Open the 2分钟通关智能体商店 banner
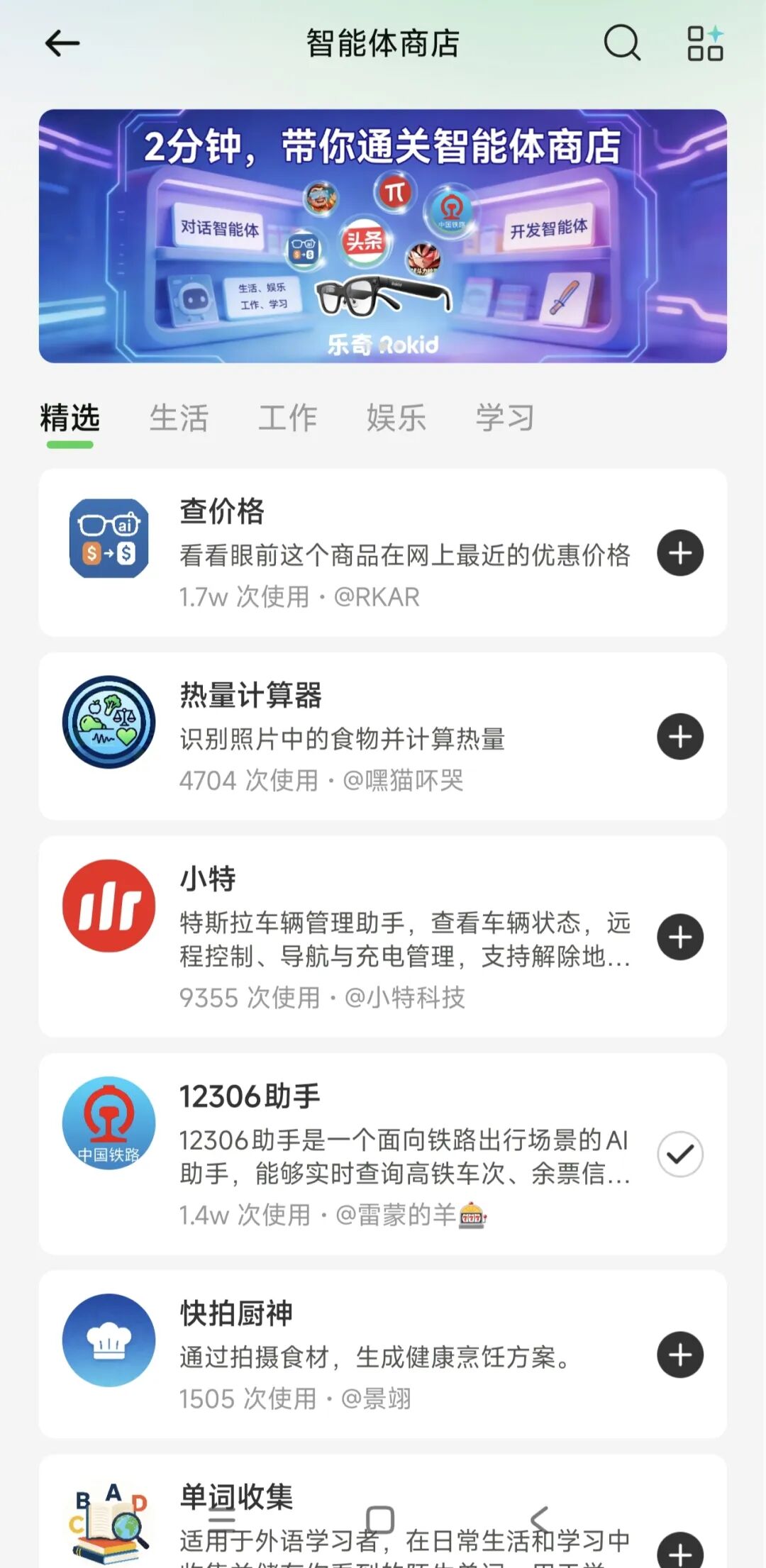766x1568 pixels. coord(383,236)
